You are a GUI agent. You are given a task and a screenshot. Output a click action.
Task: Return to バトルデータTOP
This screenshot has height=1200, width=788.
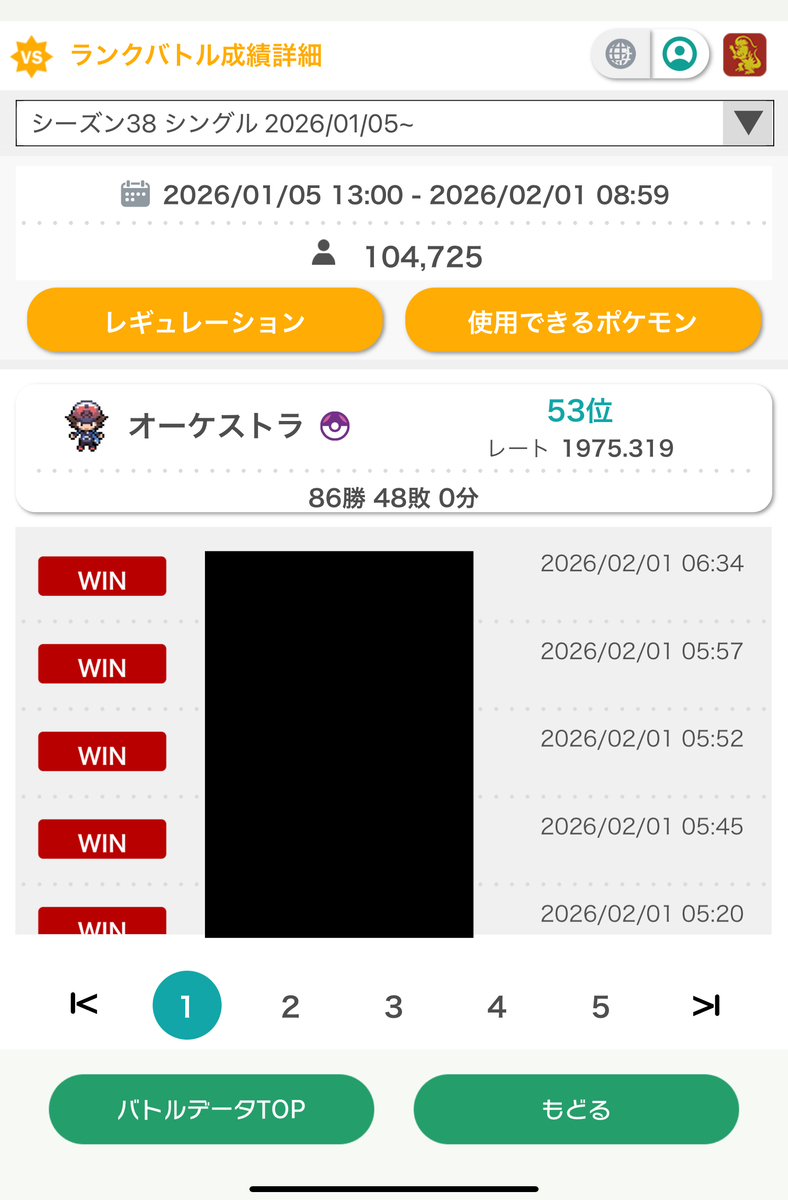(x=211, y=1109)
